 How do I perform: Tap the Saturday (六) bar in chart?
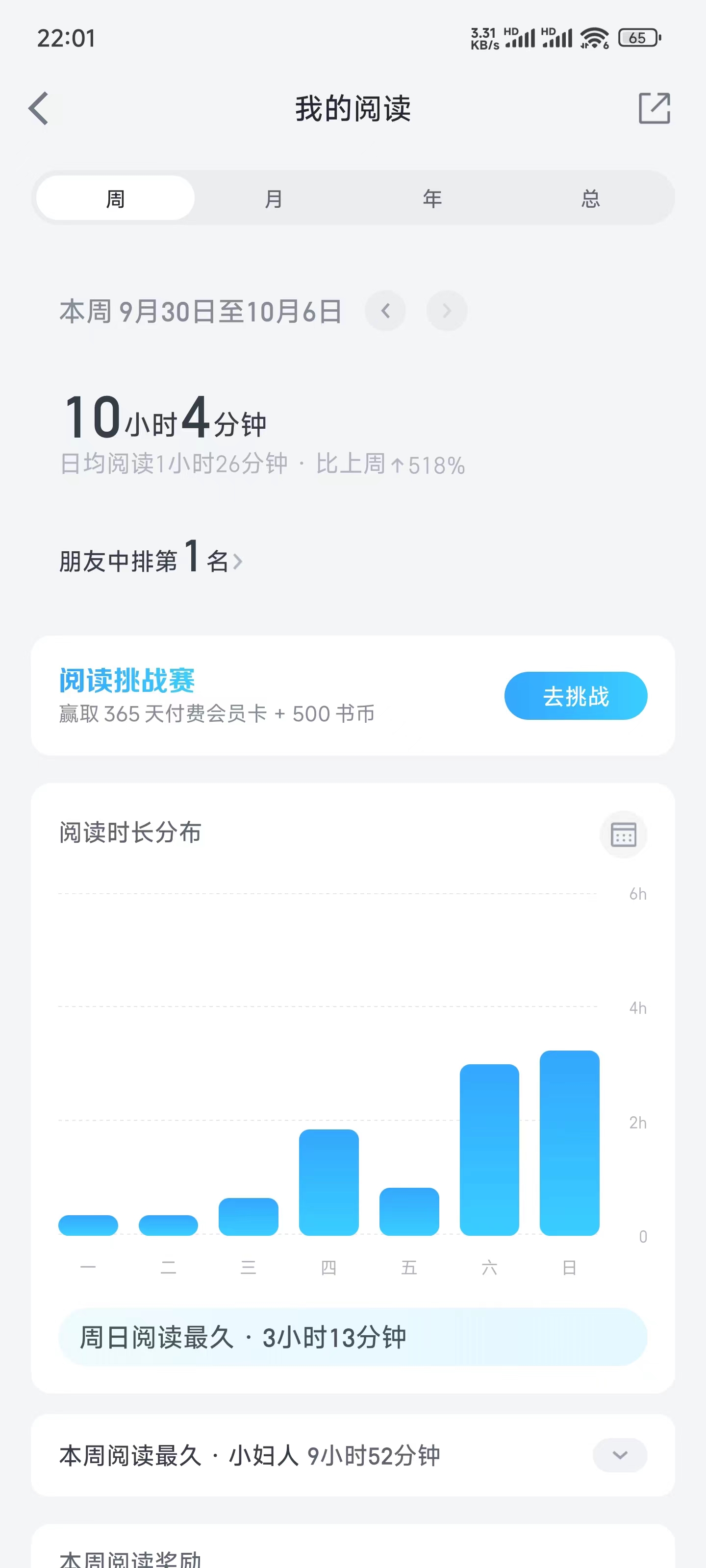(x=489, y=1150)
